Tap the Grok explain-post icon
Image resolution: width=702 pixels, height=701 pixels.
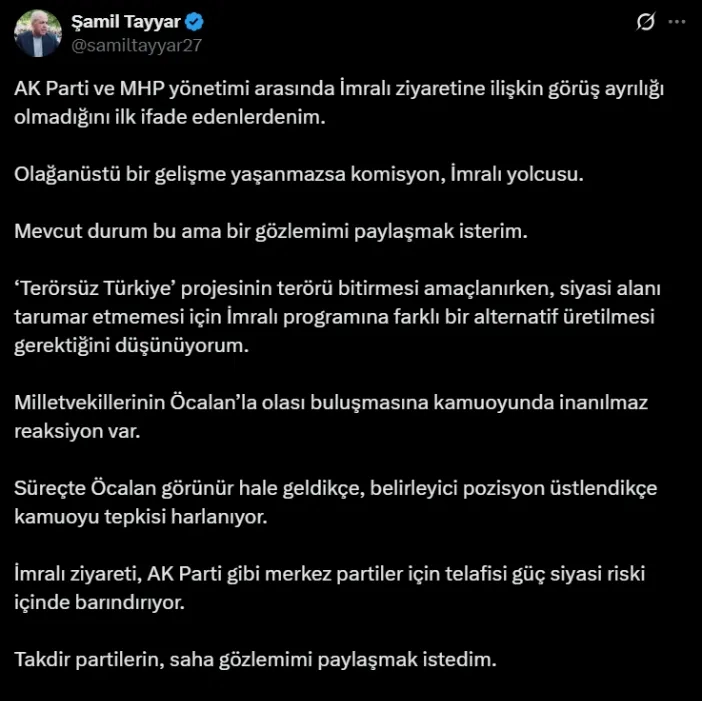(646, 23)
